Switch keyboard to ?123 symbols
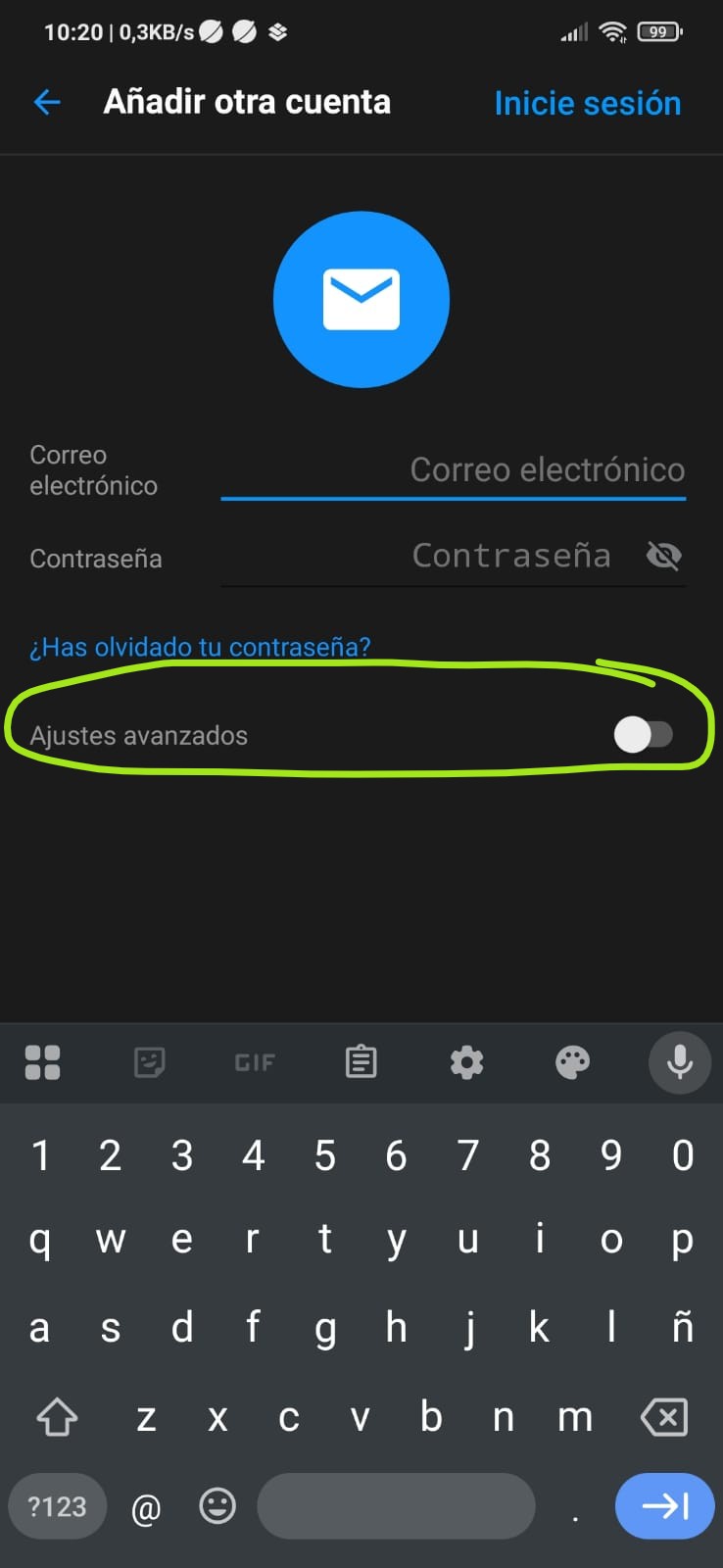723x1568 pixels. [x=57, y=1506]
